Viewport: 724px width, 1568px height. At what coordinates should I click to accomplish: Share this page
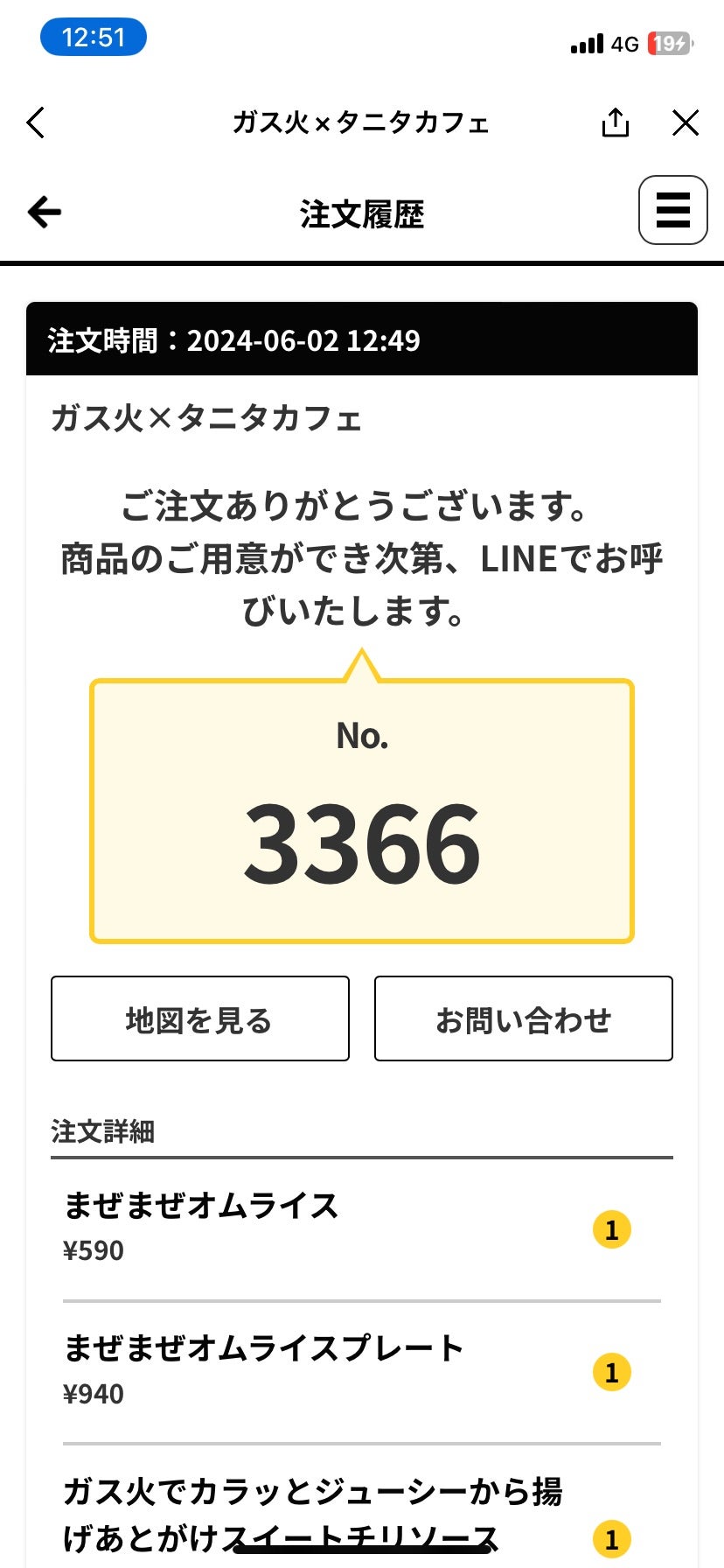616,122
